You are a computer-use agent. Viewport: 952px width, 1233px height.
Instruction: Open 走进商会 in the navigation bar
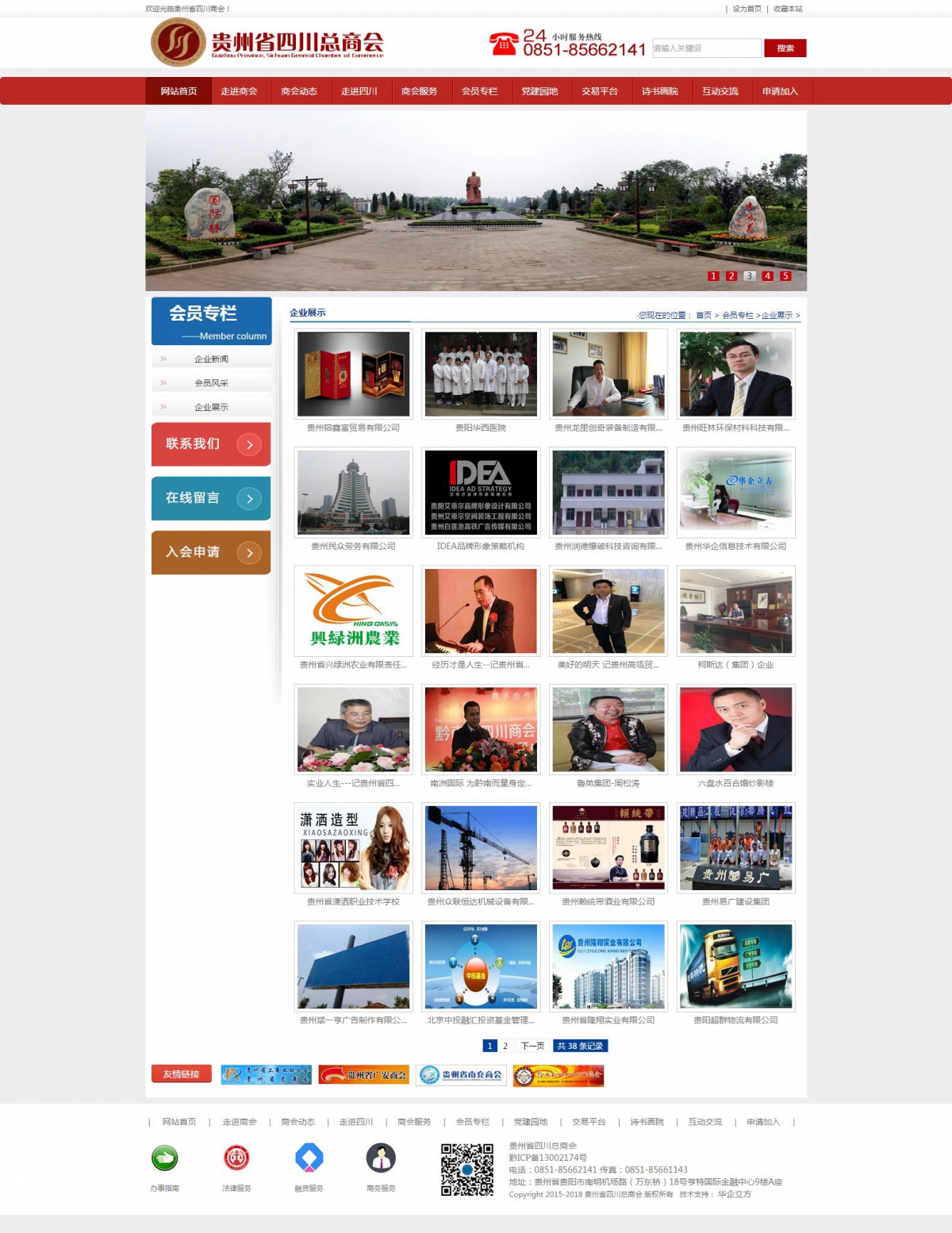tap(239, 91)
